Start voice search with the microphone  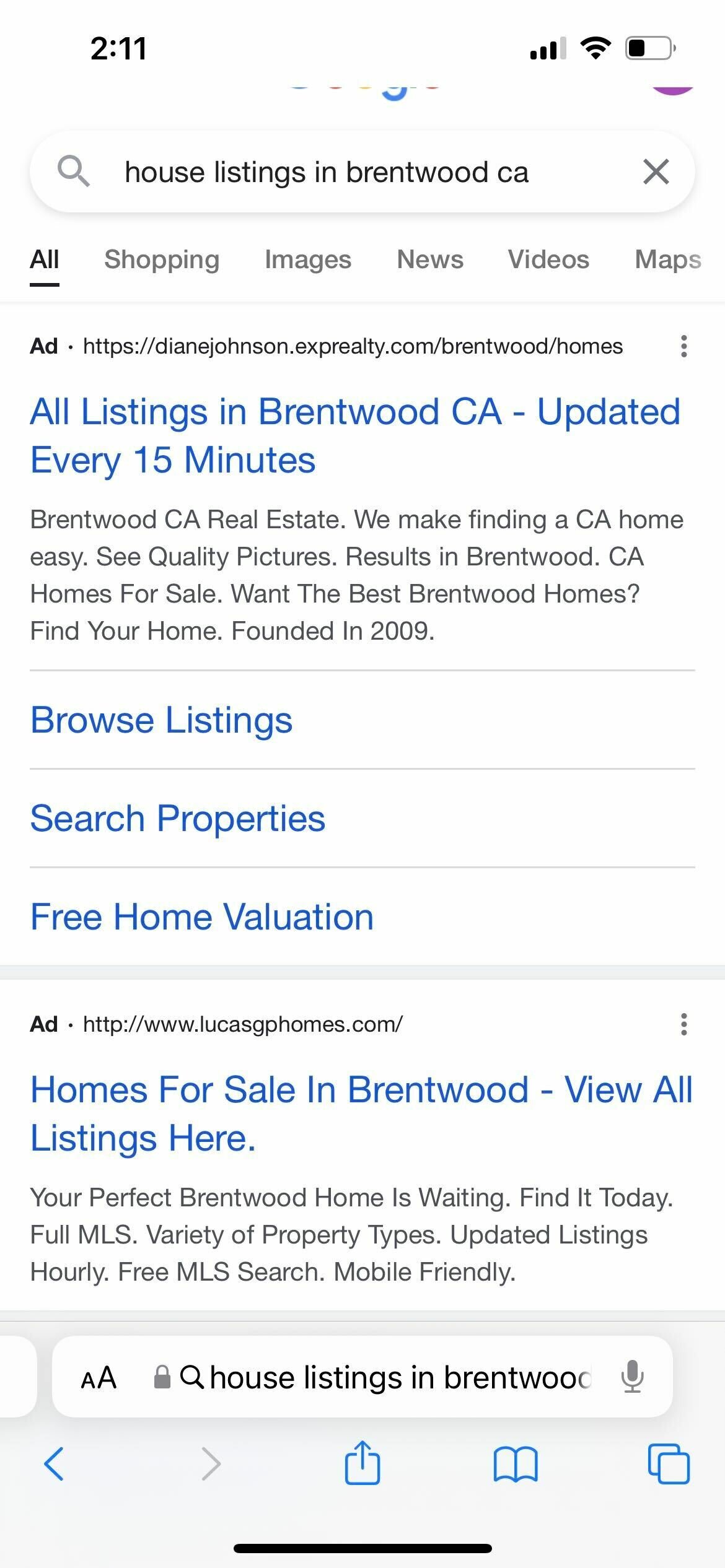[632, 1377]
